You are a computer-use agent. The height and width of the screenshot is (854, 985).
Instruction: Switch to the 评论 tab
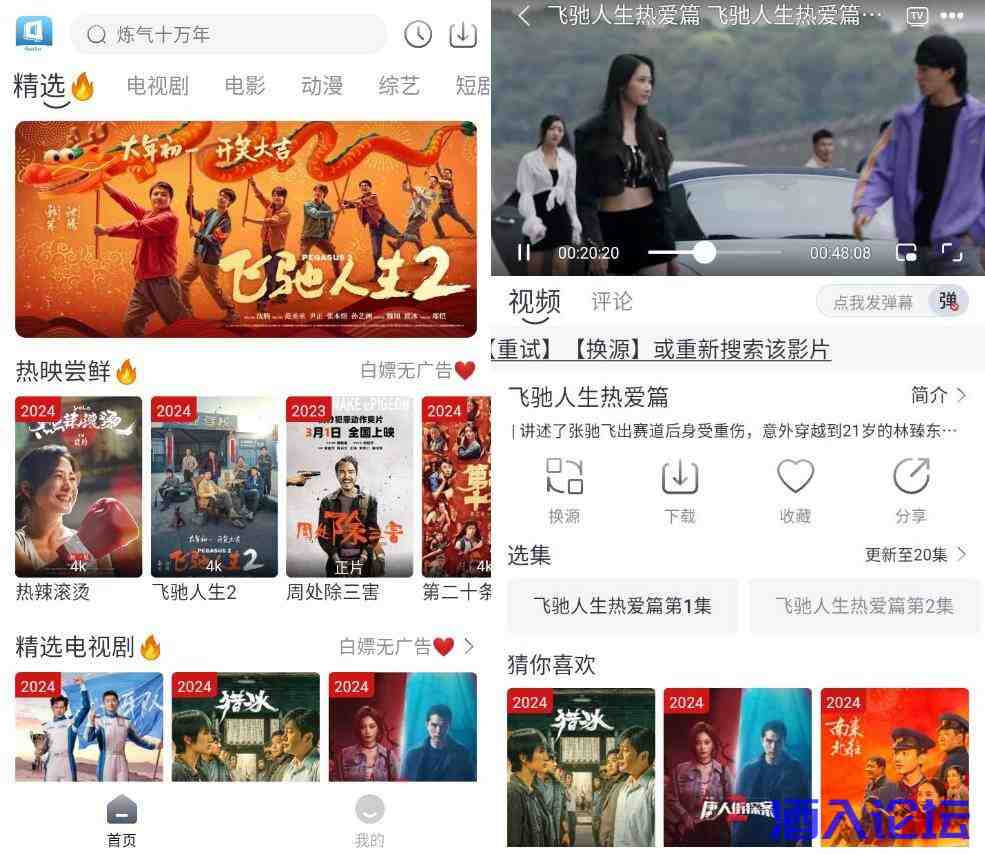click(611, 301)
